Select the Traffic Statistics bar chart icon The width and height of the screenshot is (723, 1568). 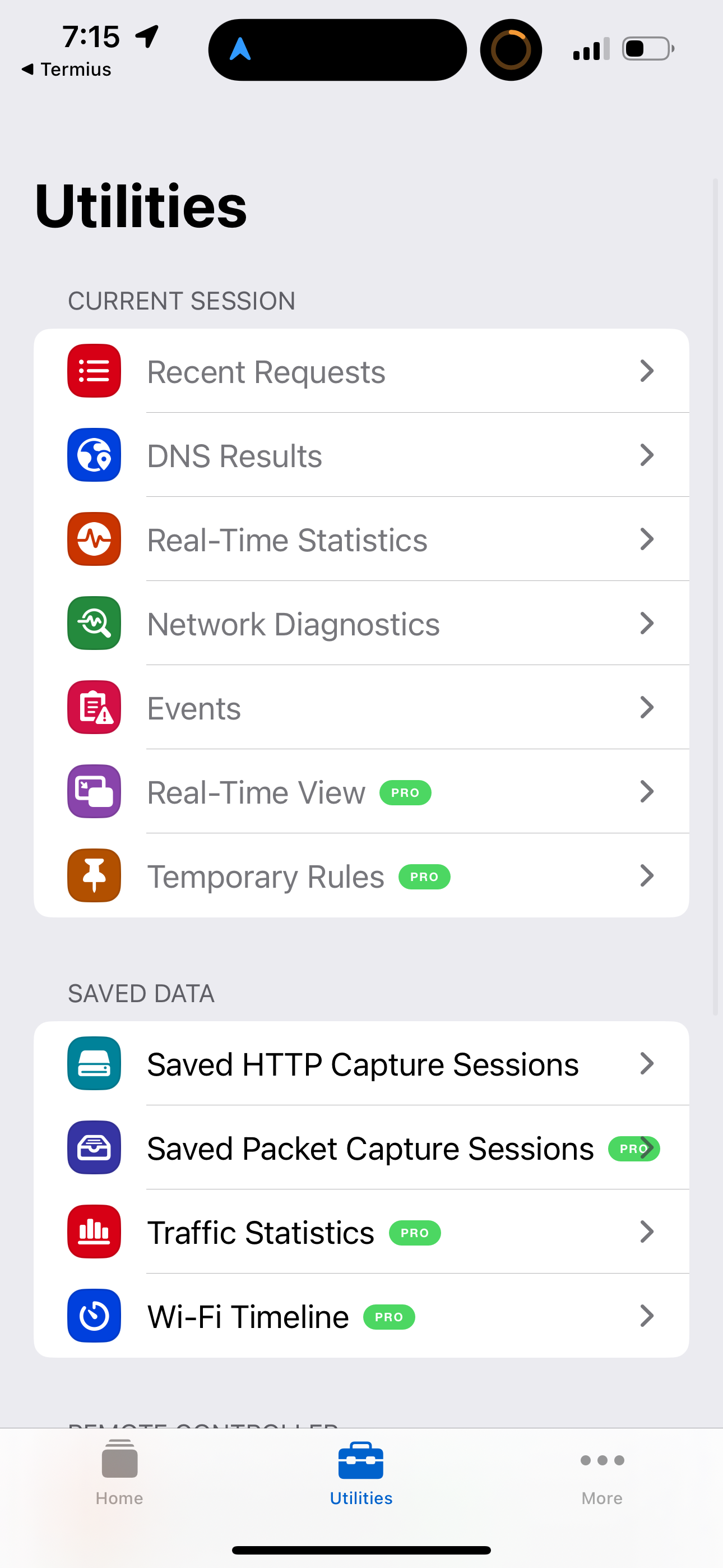click(94, 1232)
